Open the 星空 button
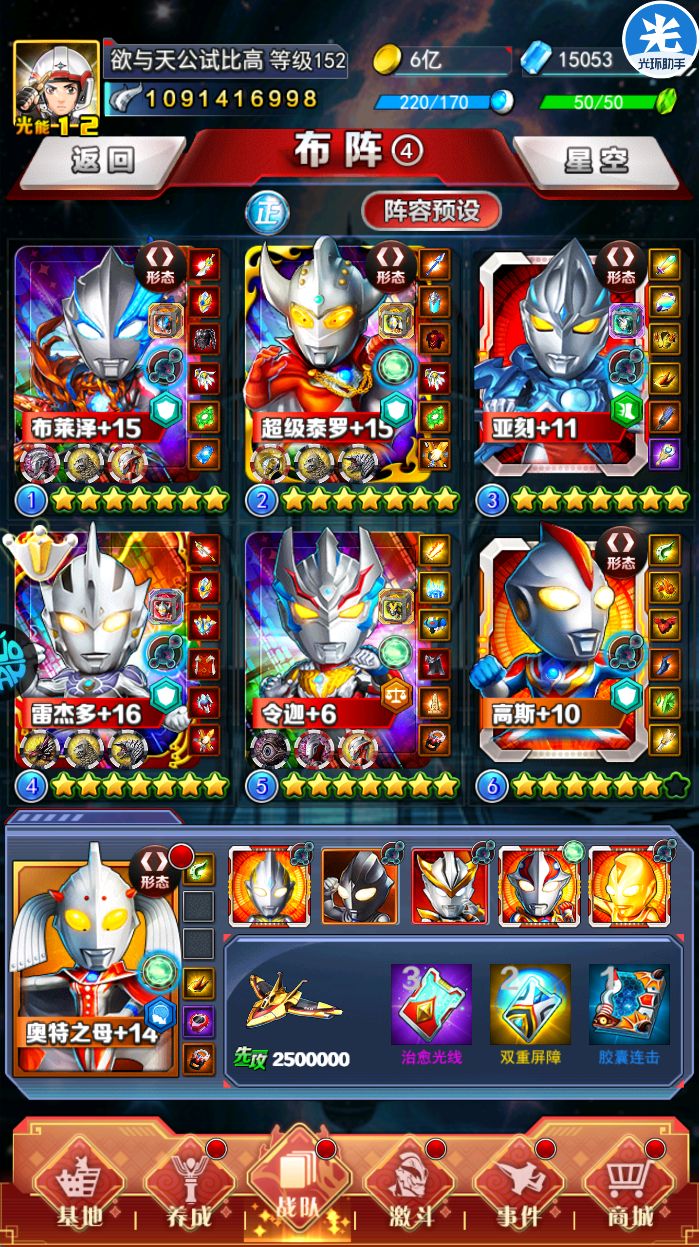The image size is (699, 1247). point(596,160)
